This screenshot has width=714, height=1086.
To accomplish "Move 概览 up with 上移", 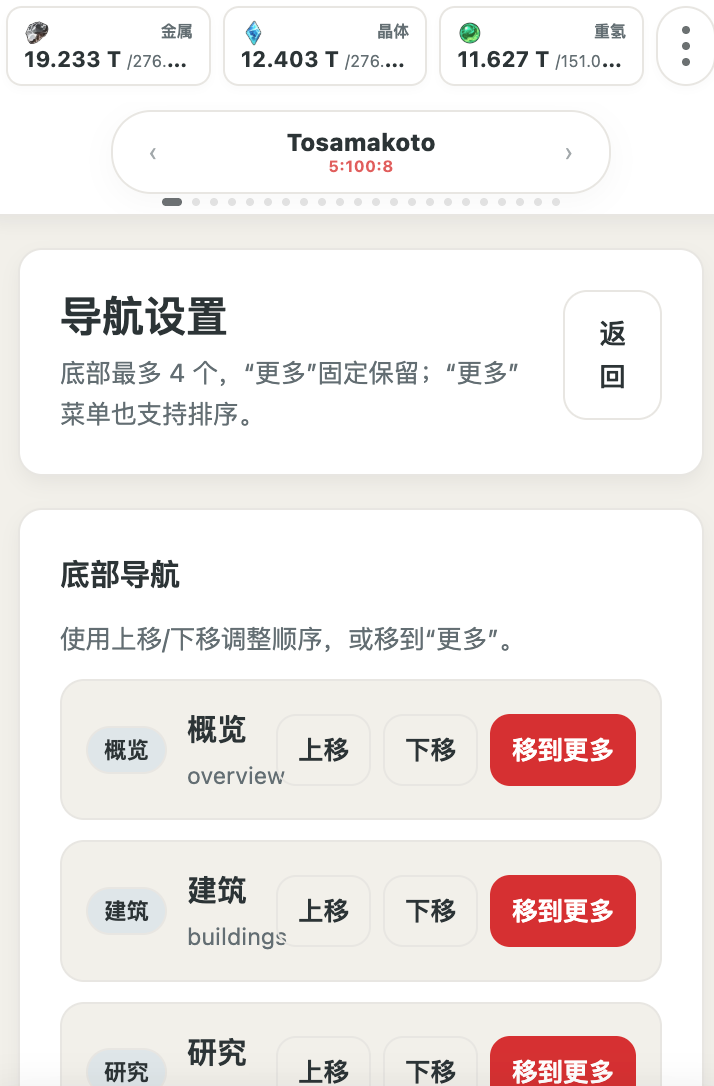I will tap(323, 750).
